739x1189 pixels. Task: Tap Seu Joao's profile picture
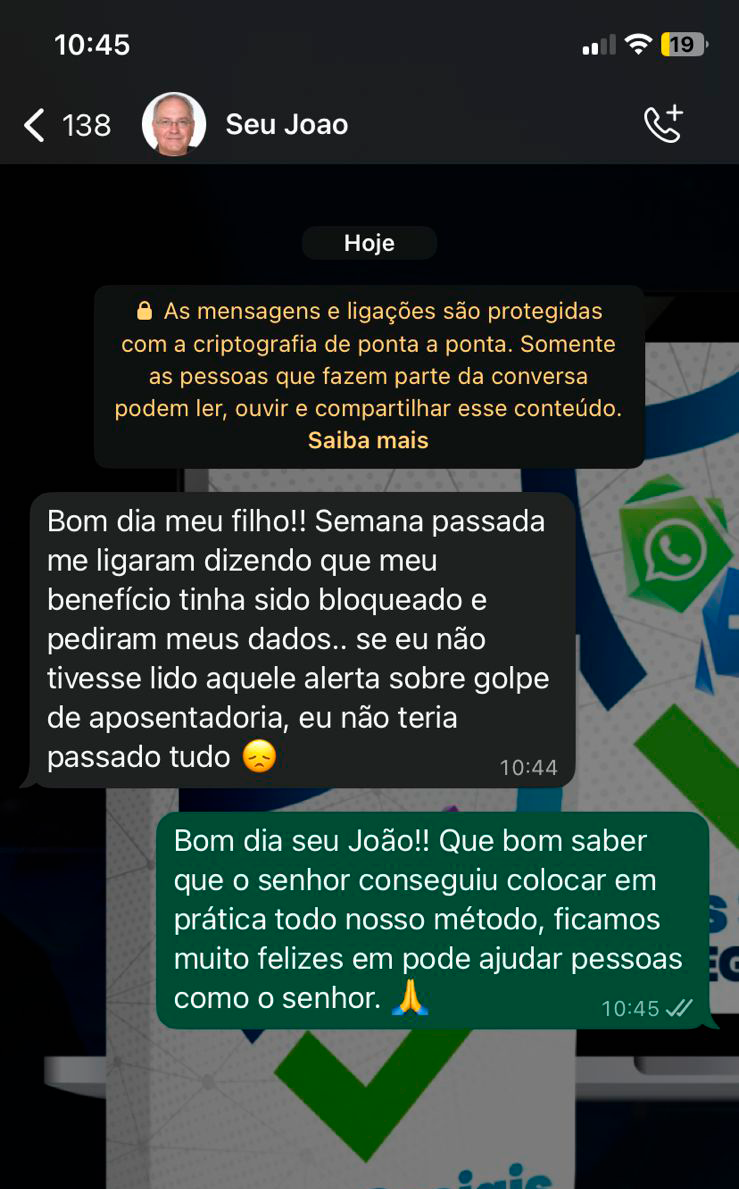tap(175, 122)
